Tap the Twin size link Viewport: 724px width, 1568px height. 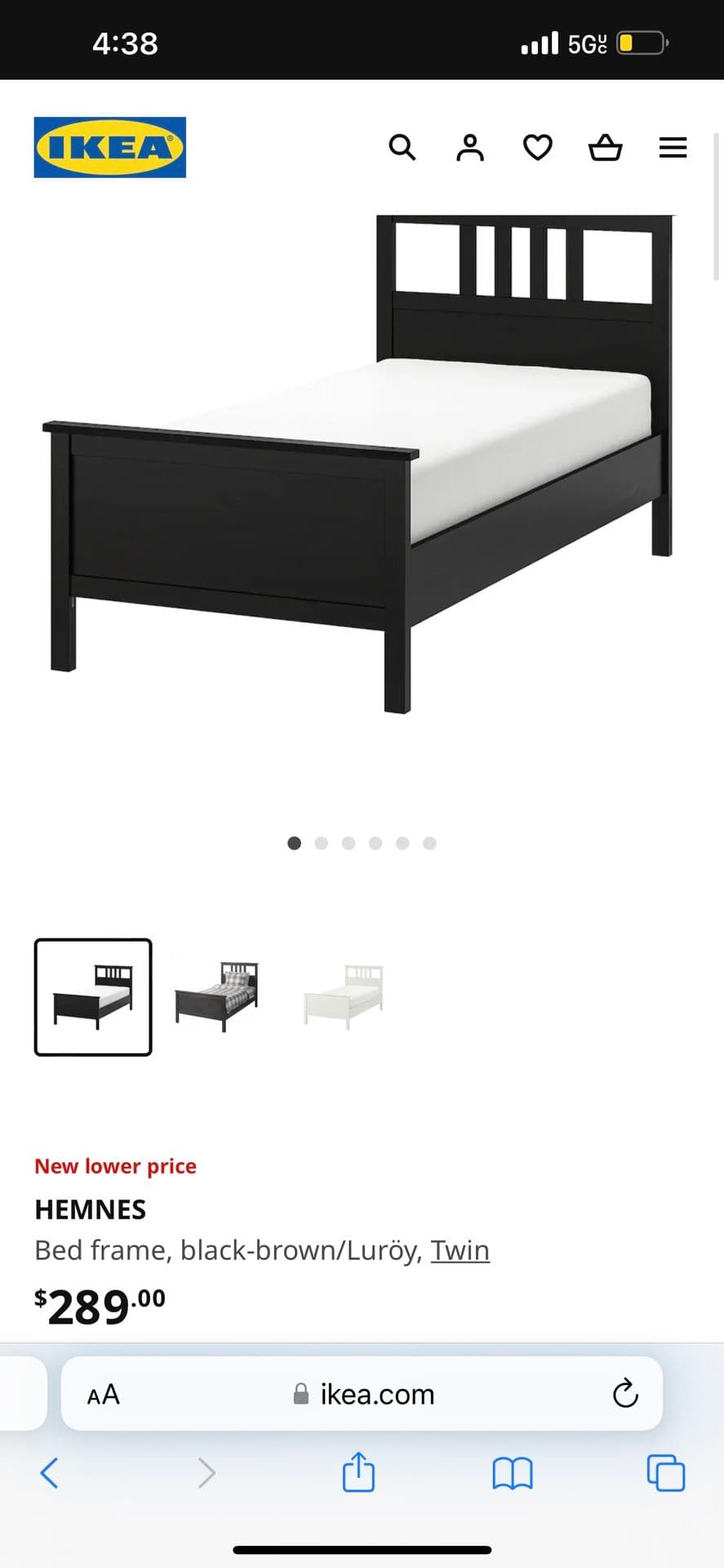click(x=460, y=1250)
